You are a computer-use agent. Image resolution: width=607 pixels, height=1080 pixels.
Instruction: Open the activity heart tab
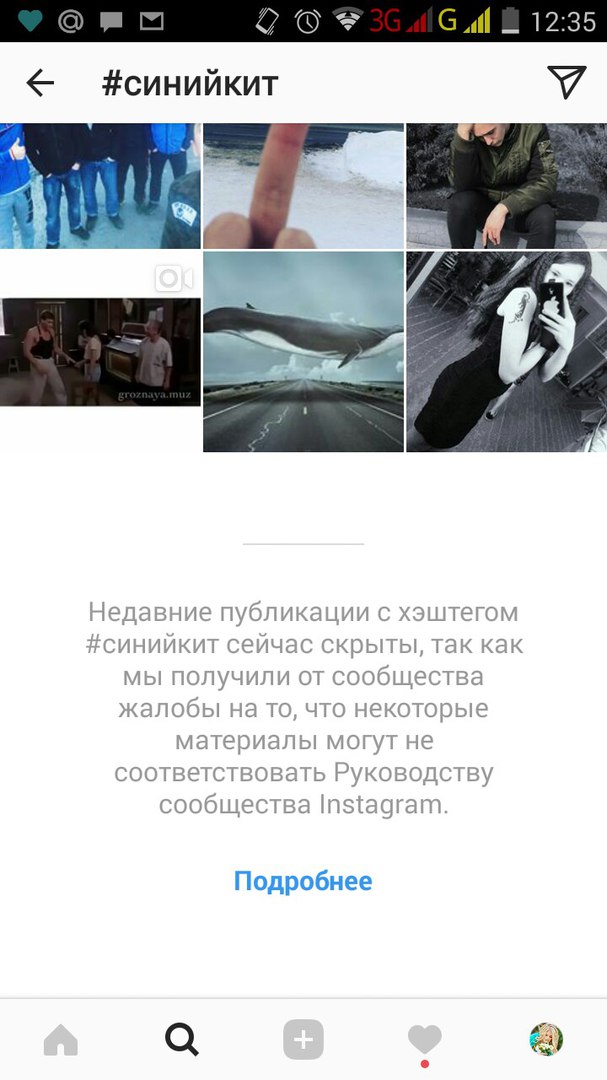424,1039
